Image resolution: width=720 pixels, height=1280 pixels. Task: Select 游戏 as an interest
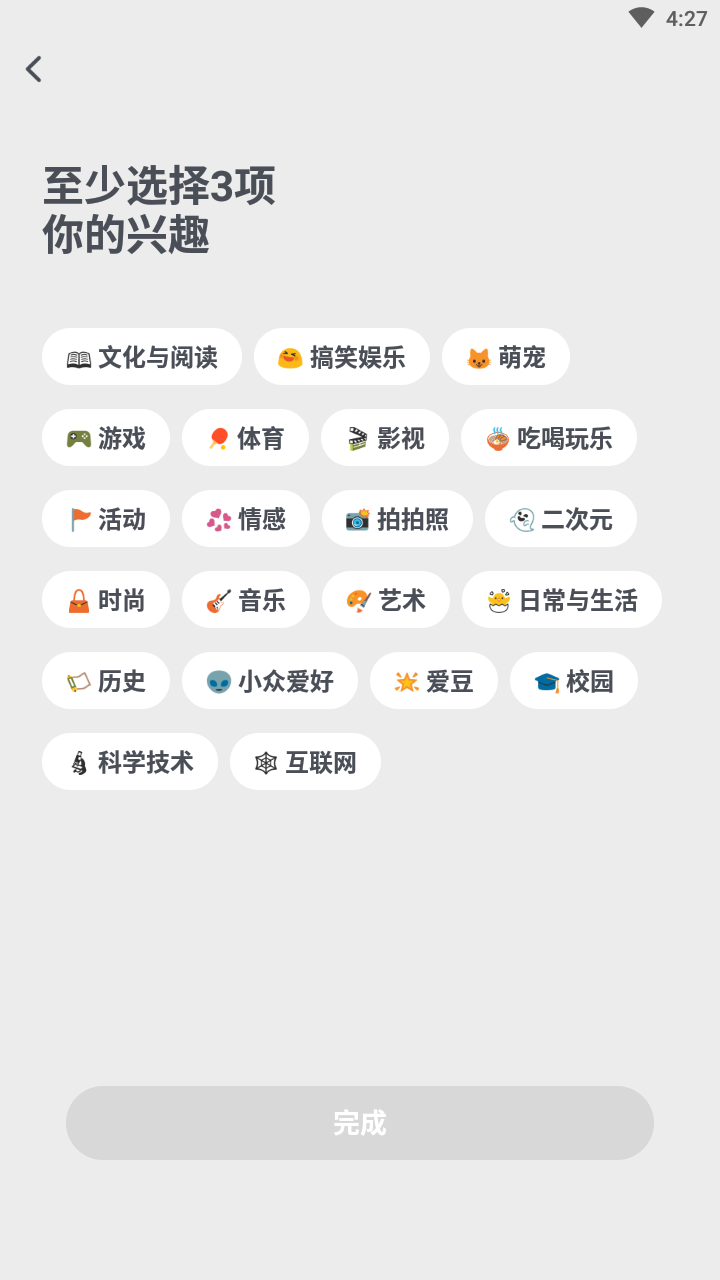[x=106, y=438]
